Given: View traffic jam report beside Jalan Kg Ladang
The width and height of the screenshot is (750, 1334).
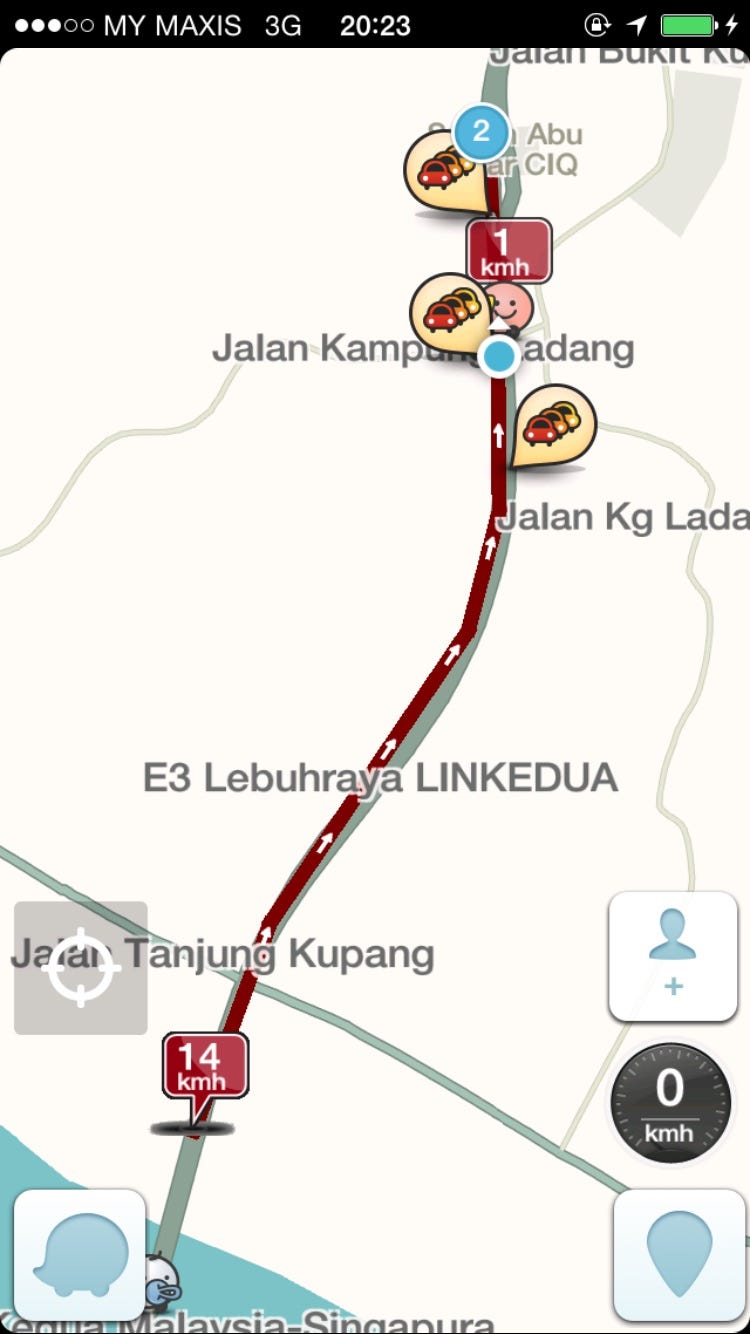Looking at the screenshot, I should pyautogui.click(x=553, y=425).
